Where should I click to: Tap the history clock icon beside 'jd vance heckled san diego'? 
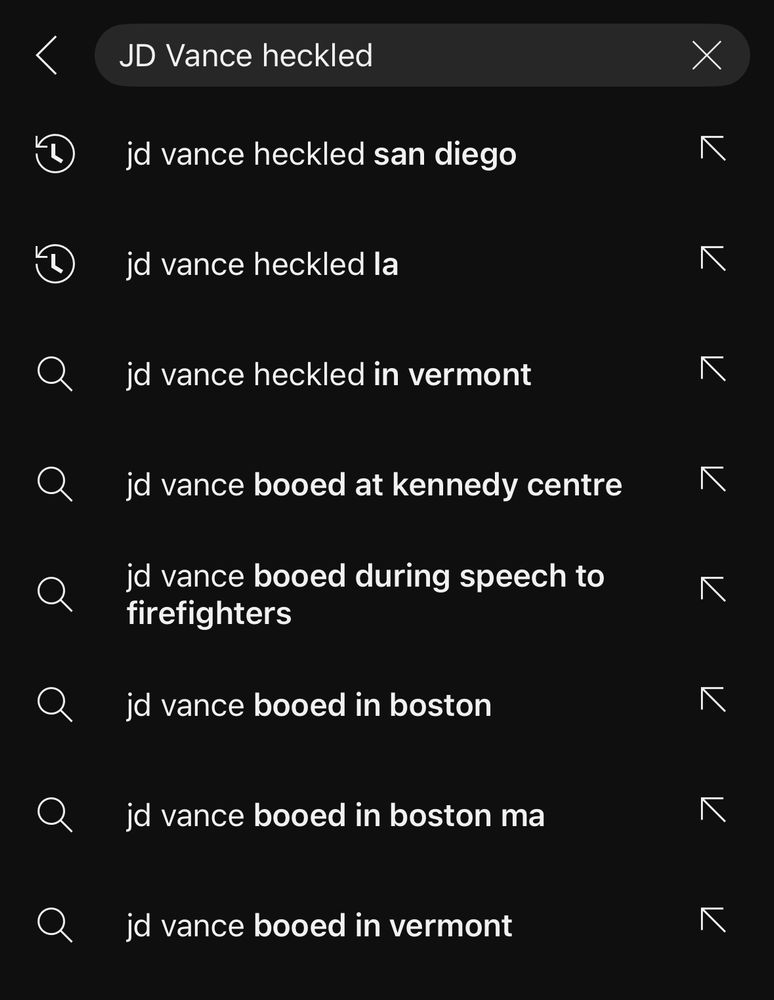[x=55, y=154]
